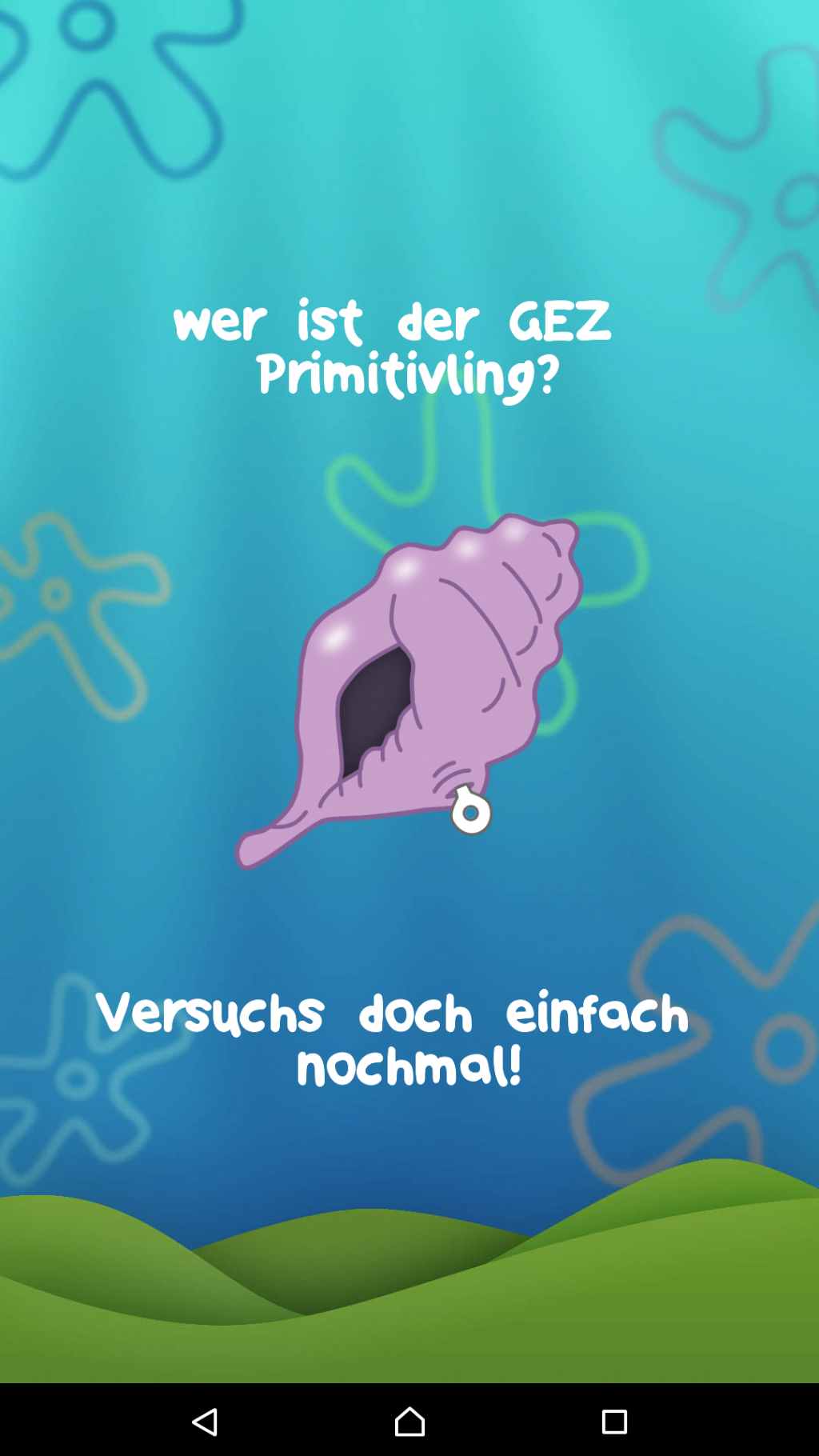
Task: Go back with the system back button
Action: 205,1422
